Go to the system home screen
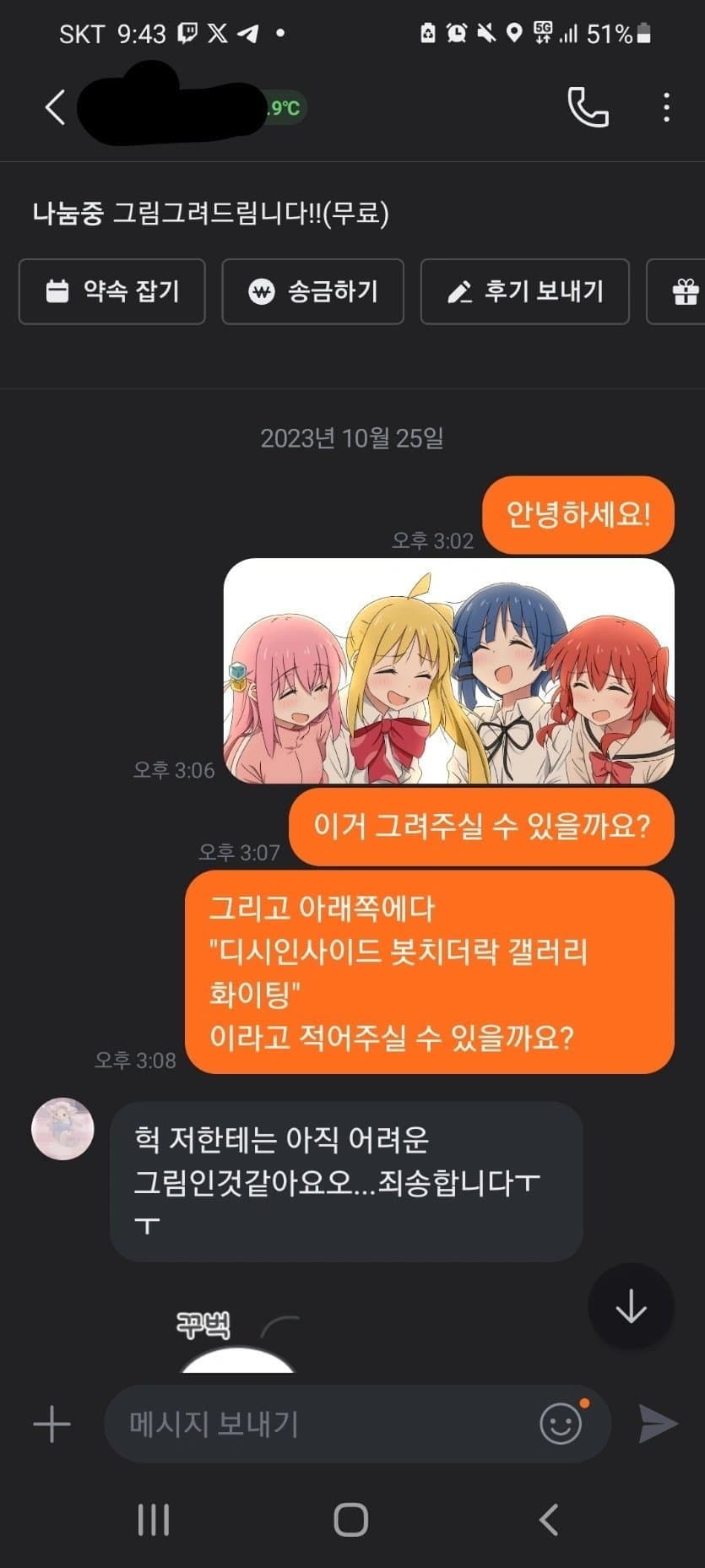 click(351, 1519)
